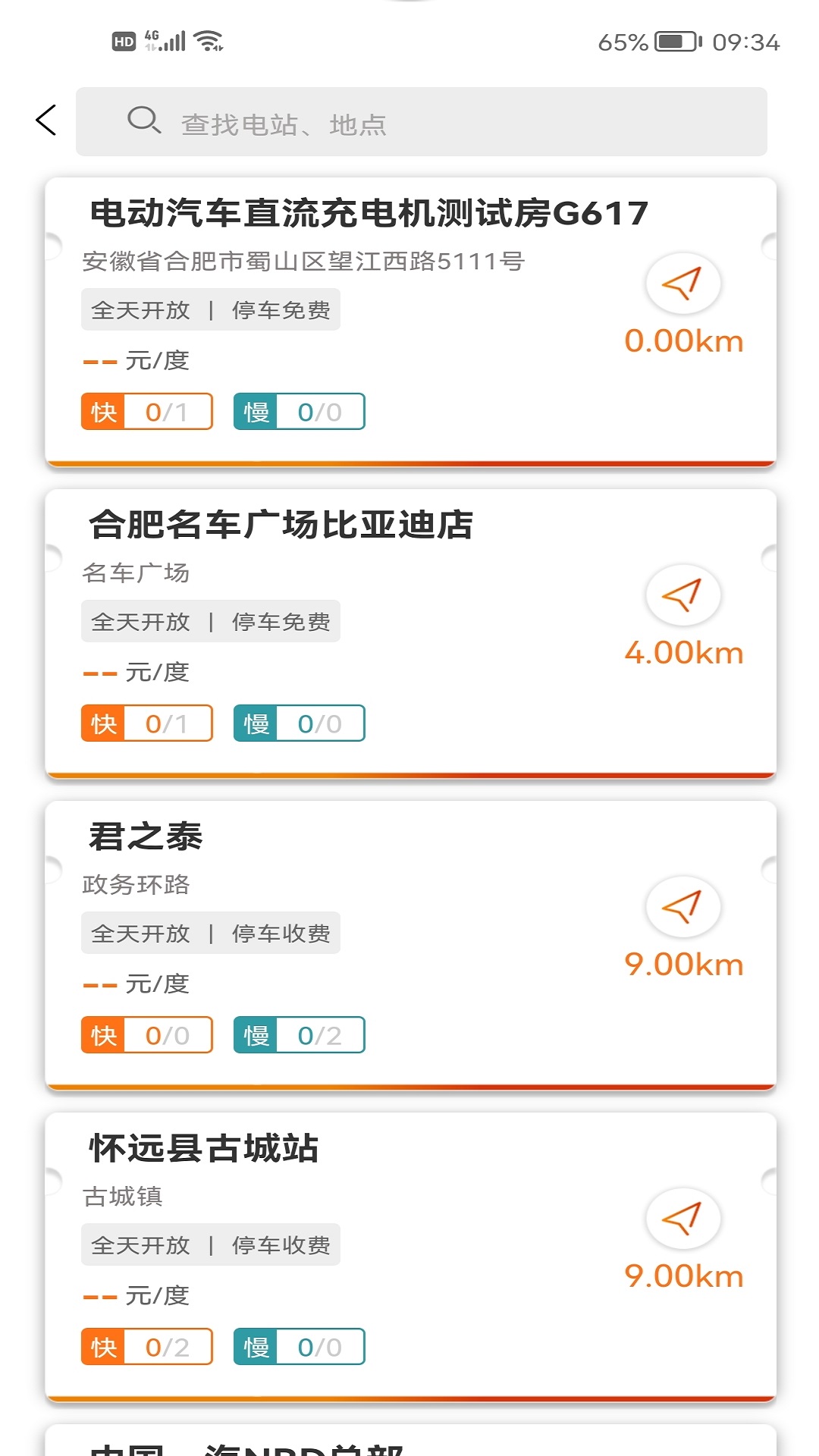Tap the navigation arrow for 电动汽车直流充电机测试房G617
Image resolution: width=819 pixels, height=1456 pixels.
tap(682, 282)
